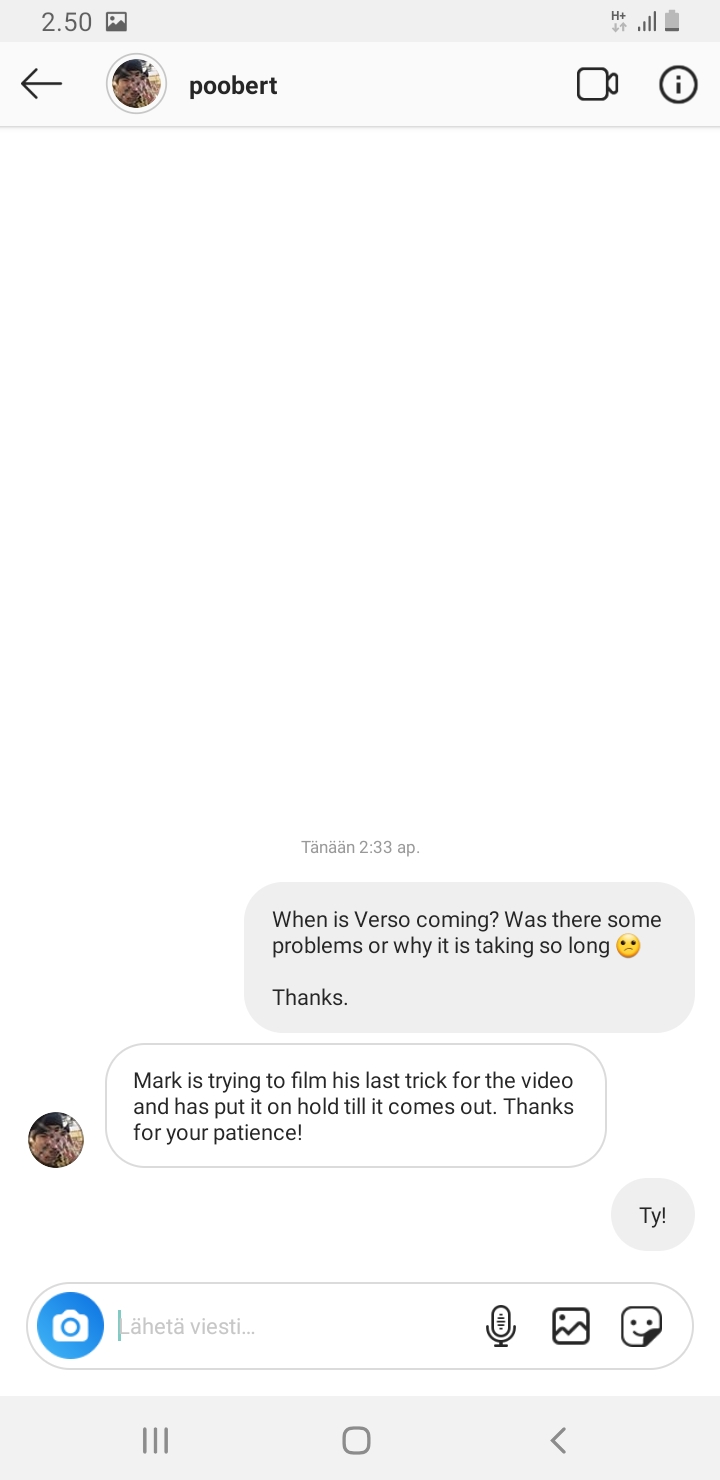Start a video call with poobert
Viewport: 720px width, 1480px height.
point(597,85)
